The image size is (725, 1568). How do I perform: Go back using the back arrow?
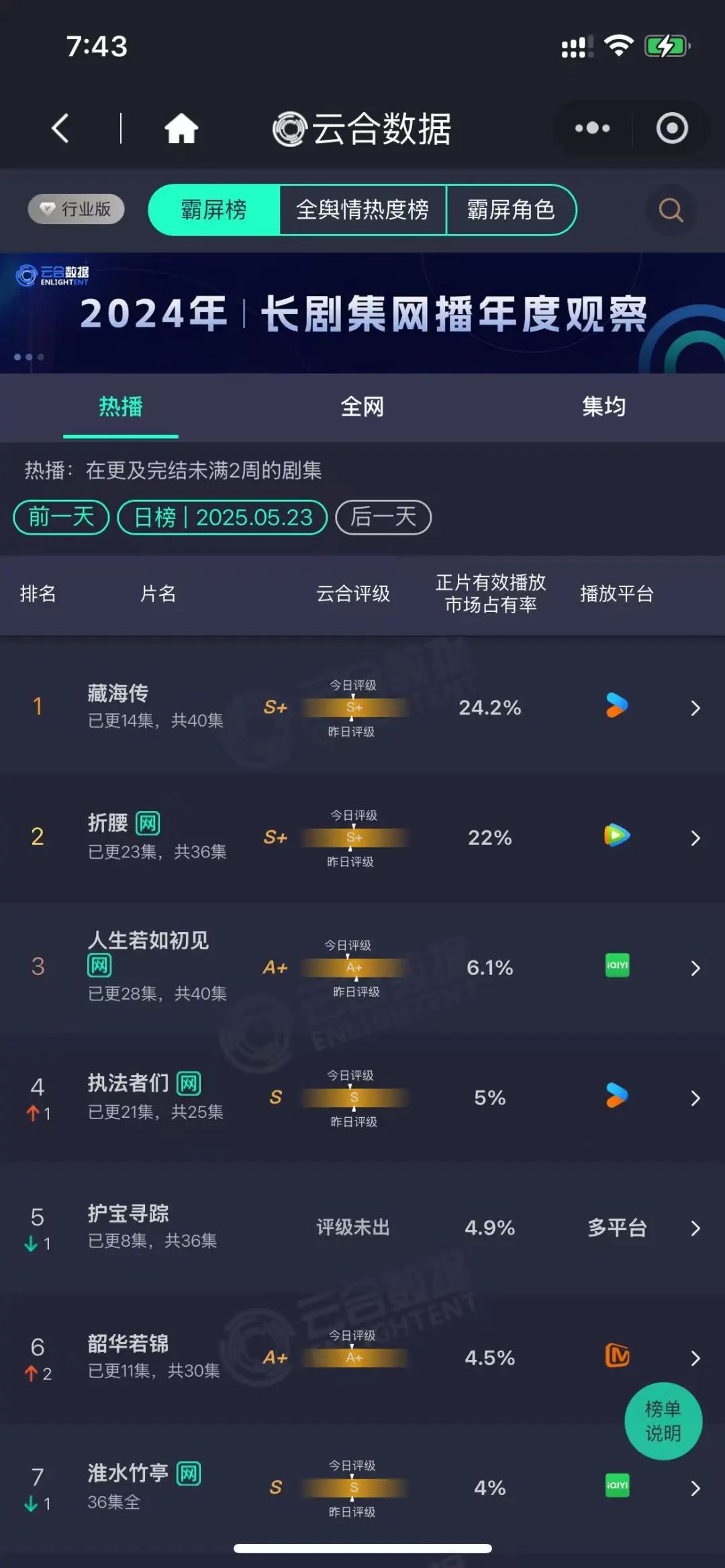pos(60,128)
